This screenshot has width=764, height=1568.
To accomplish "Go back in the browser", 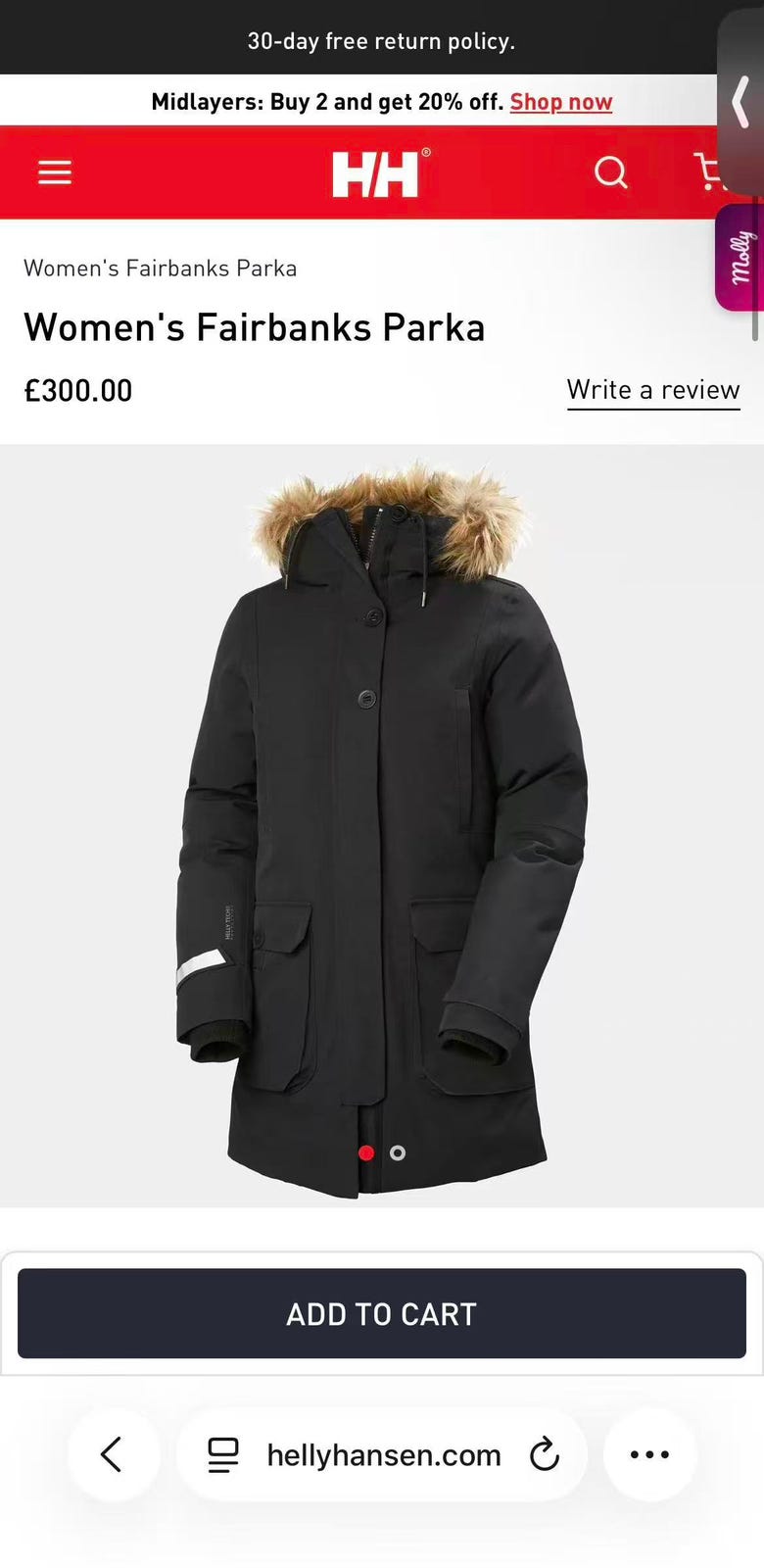I will (113, 1454).
